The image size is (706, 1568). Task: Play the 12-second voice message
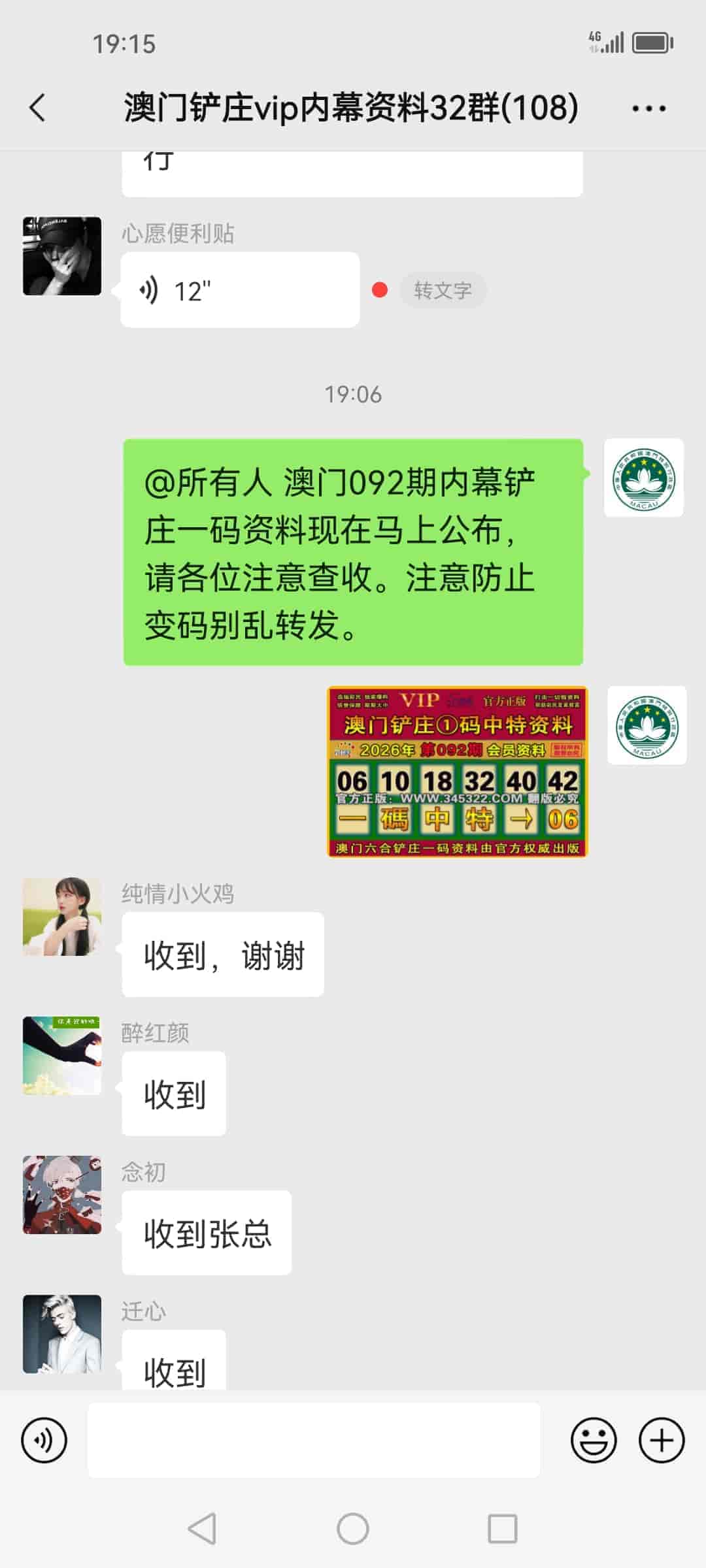tap(239, 289)
